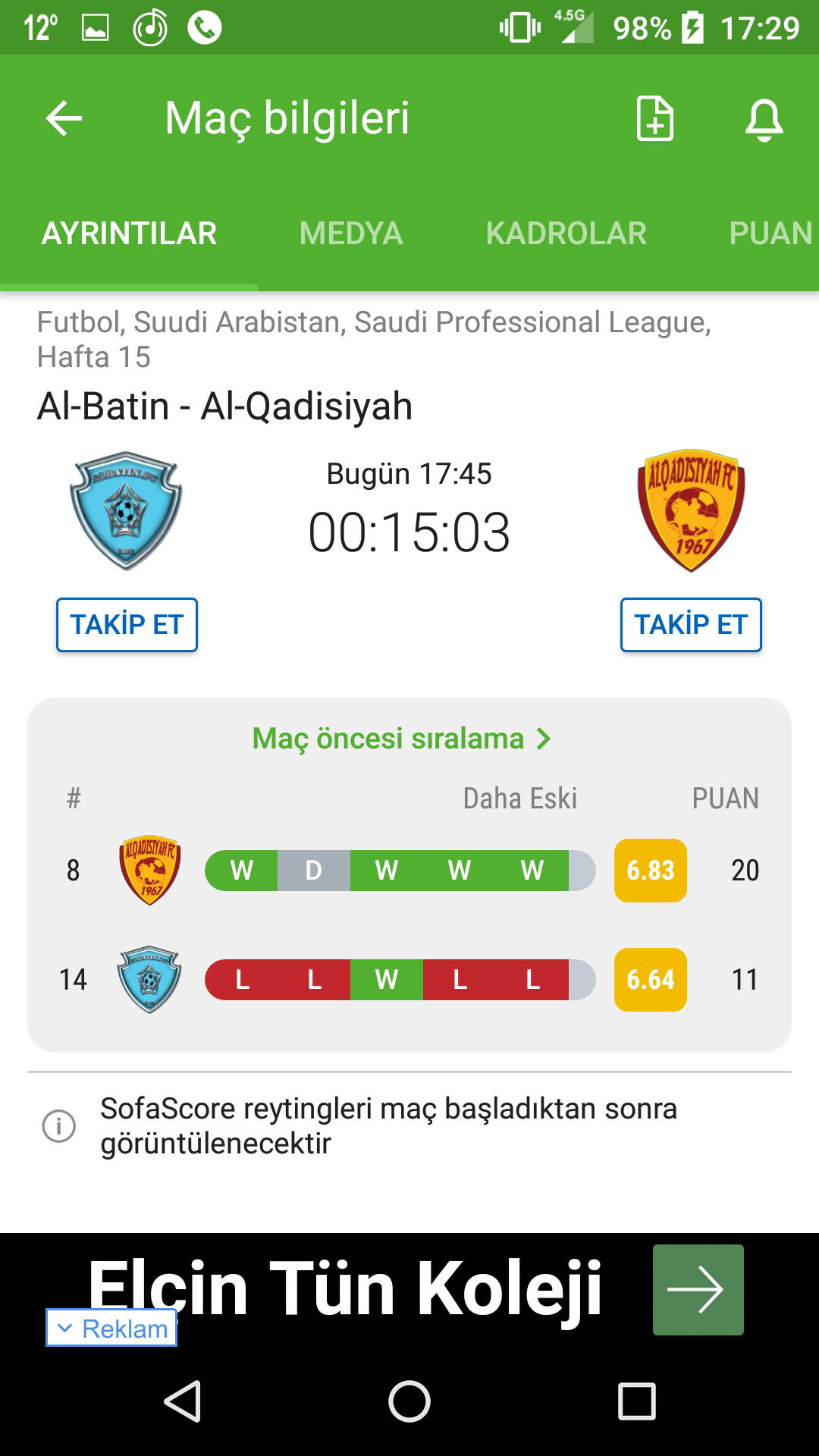
Task: Switch to the MEDYA tab
Action: pos(351,234)
